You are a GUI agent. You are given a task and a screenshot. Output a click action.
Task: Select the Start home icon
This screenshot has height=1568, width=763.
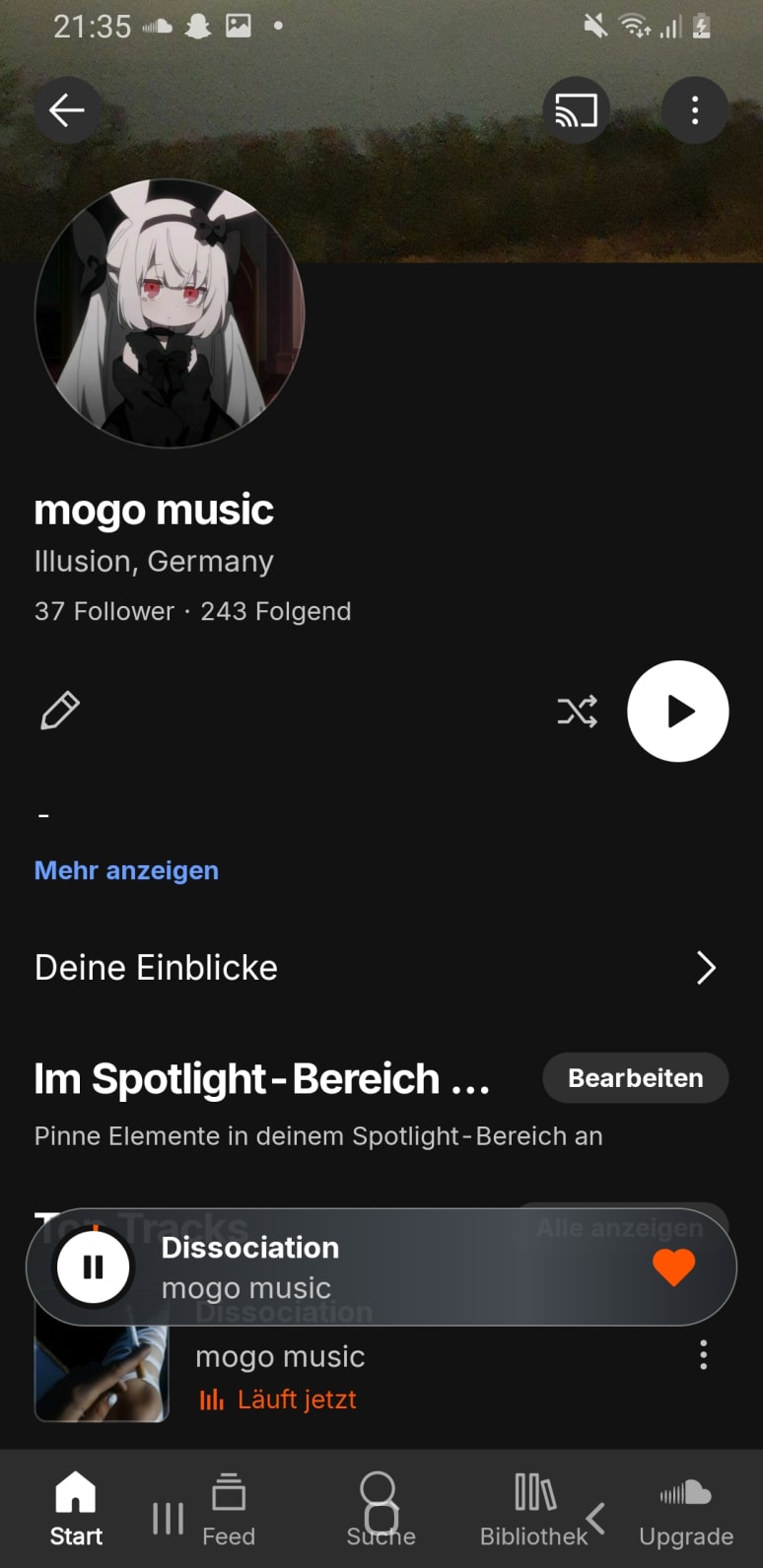[x=76, y=1493]
